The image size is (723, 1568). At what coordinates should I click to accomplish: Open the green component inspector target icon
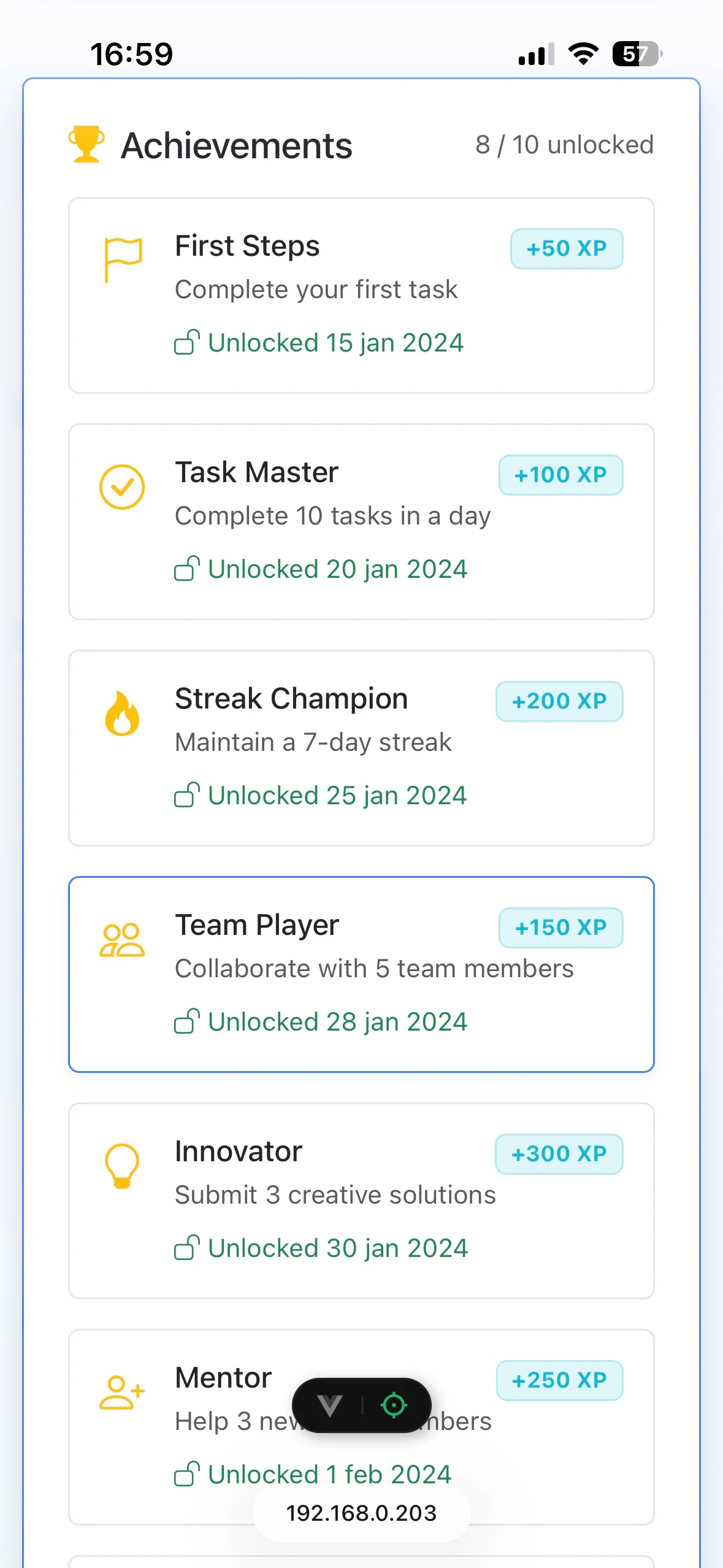[394, 1405]
